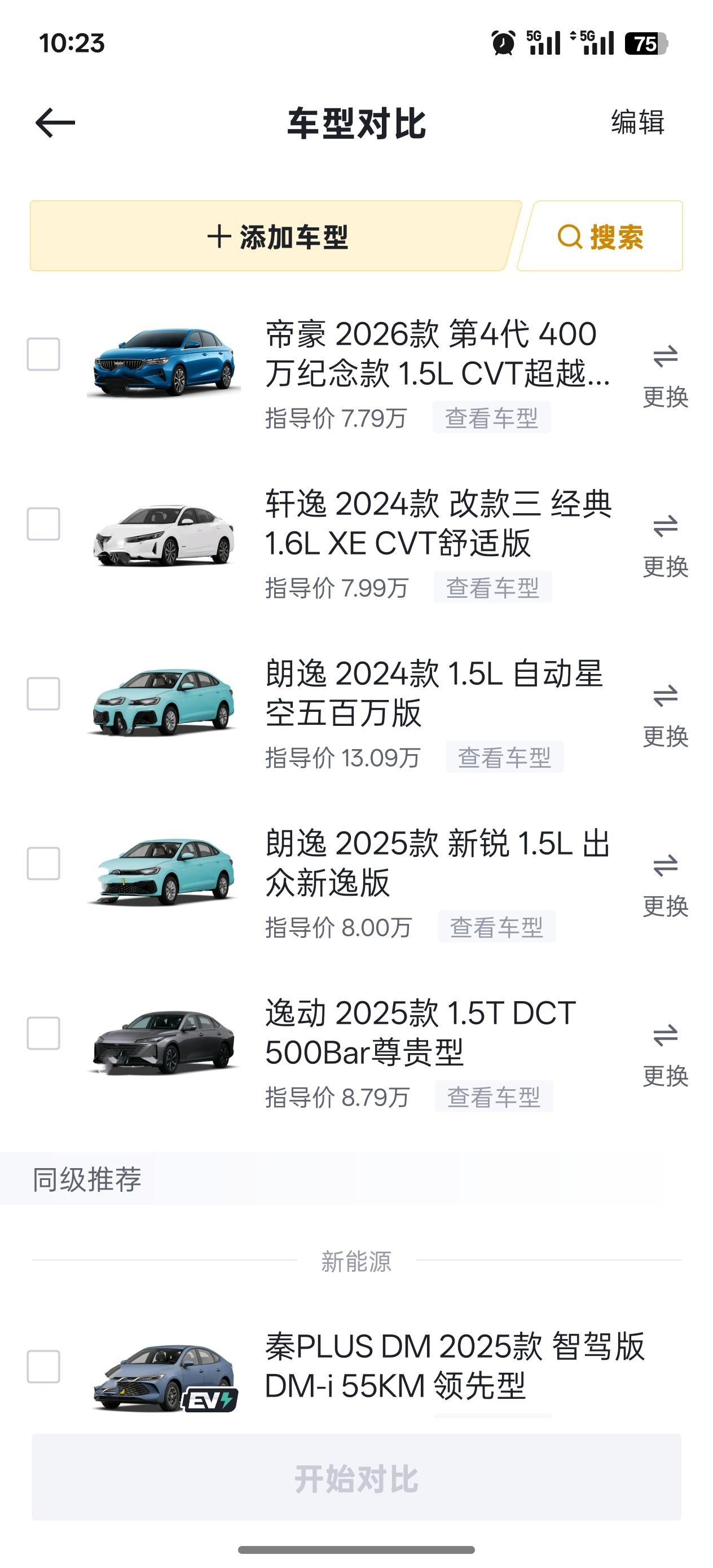Tap 查看车型 under 朗逸 2024款
The image size is (713, 1568).
[504, 758]
